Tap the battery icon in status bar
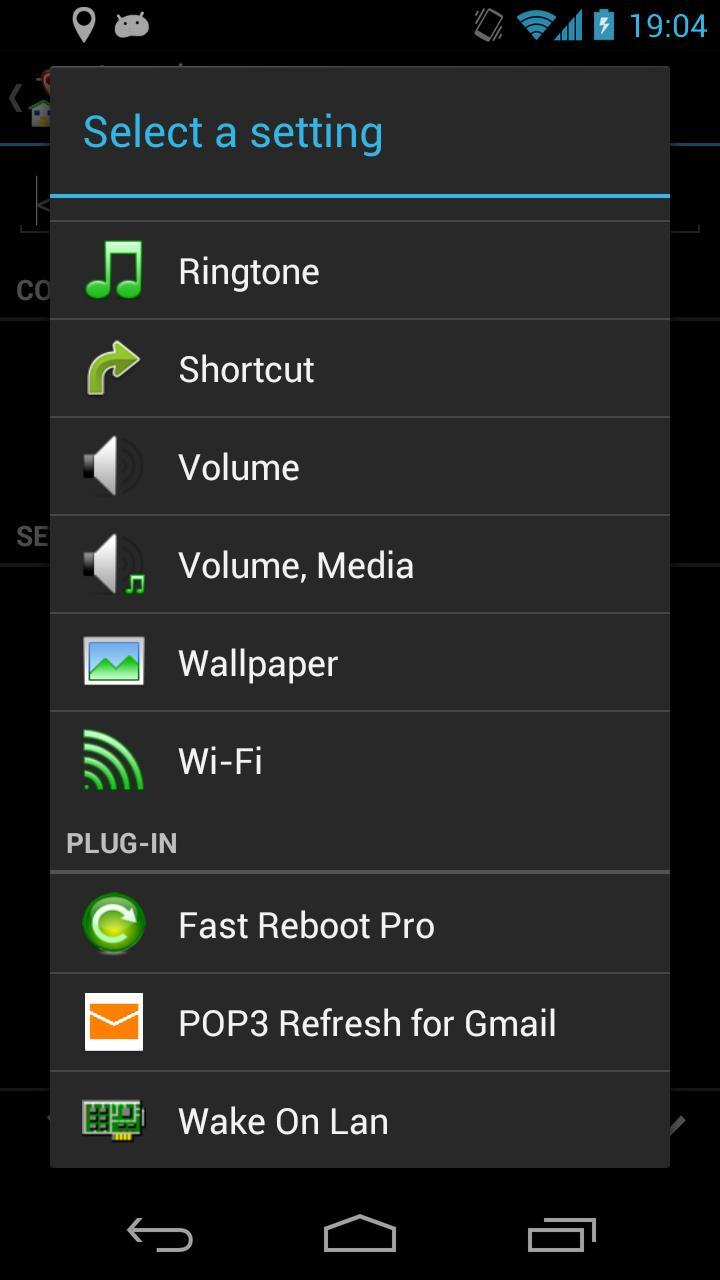This screenshot has height=1280, width=720. 603,23
